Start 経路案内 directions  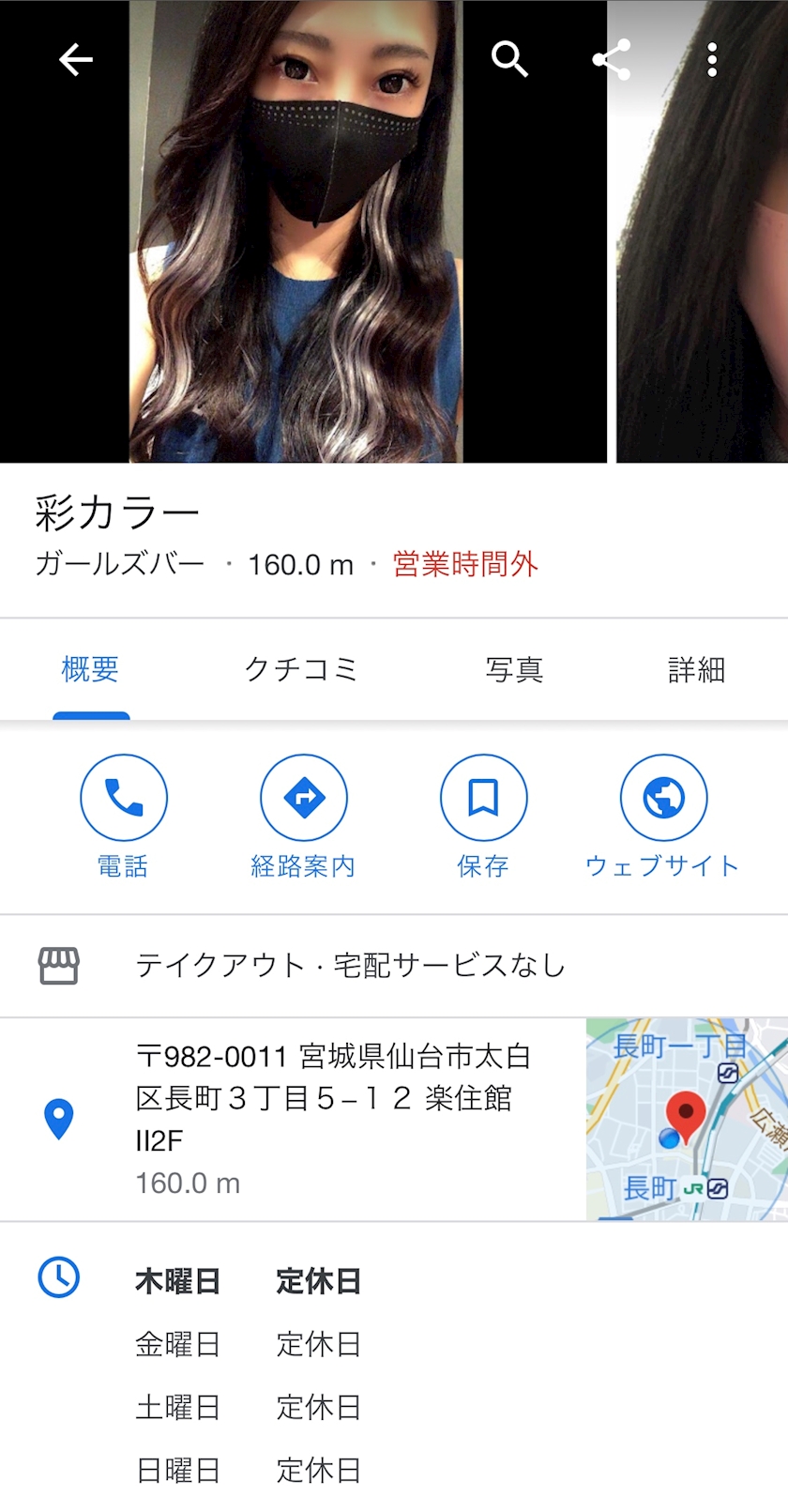(303, 816)
